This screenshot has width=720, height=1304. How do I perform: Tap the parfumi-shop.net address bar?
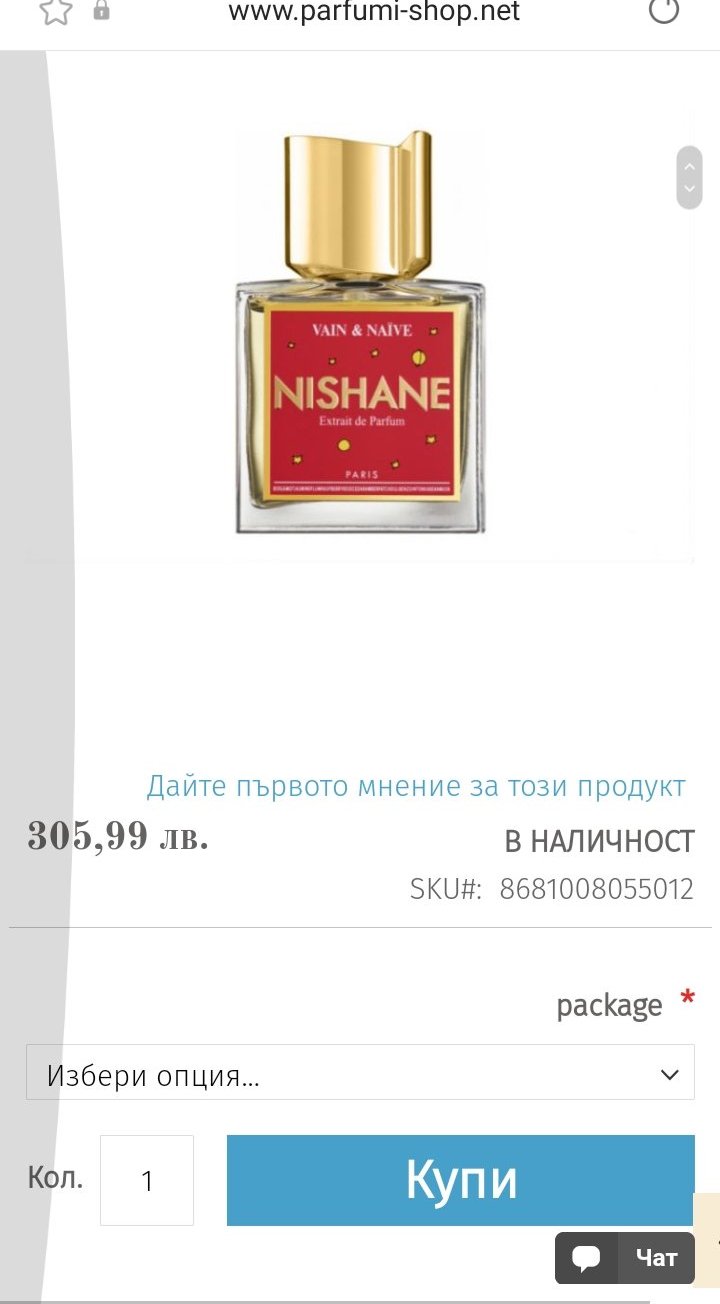[374, 12]
